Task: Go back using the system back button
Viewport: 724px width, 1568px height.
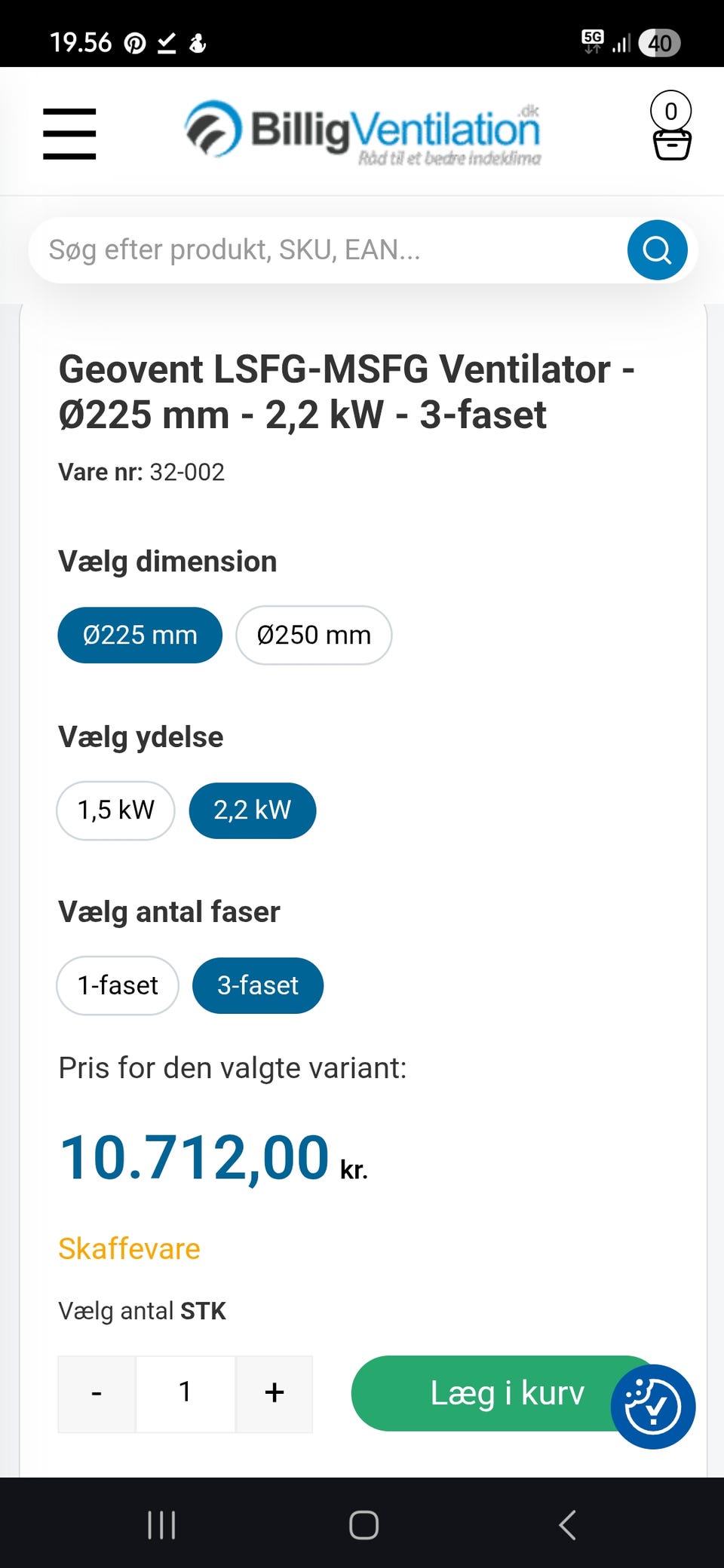Action: coord(567,1524)
